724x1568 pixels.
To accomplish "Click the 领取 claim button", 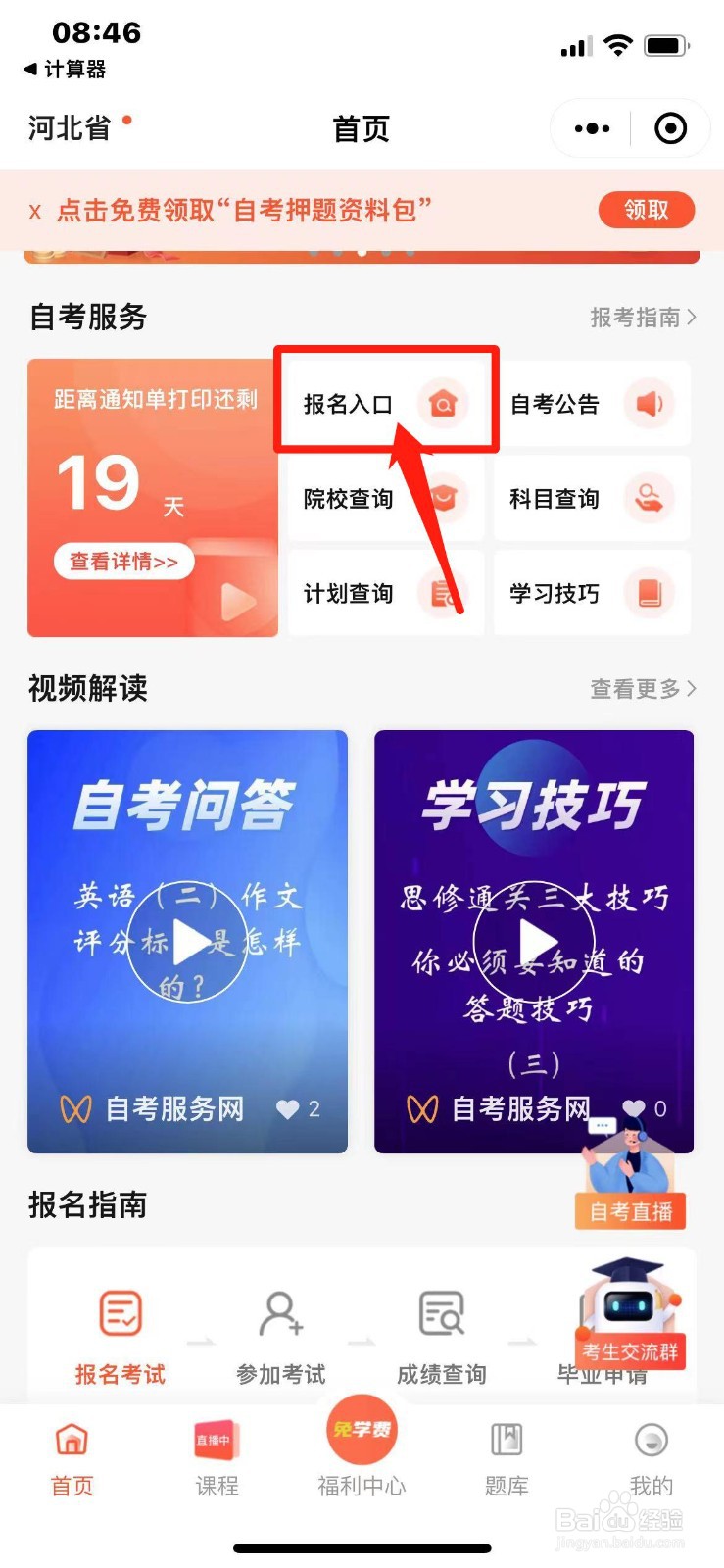I will pyautogui.click(x=647, y=210).
